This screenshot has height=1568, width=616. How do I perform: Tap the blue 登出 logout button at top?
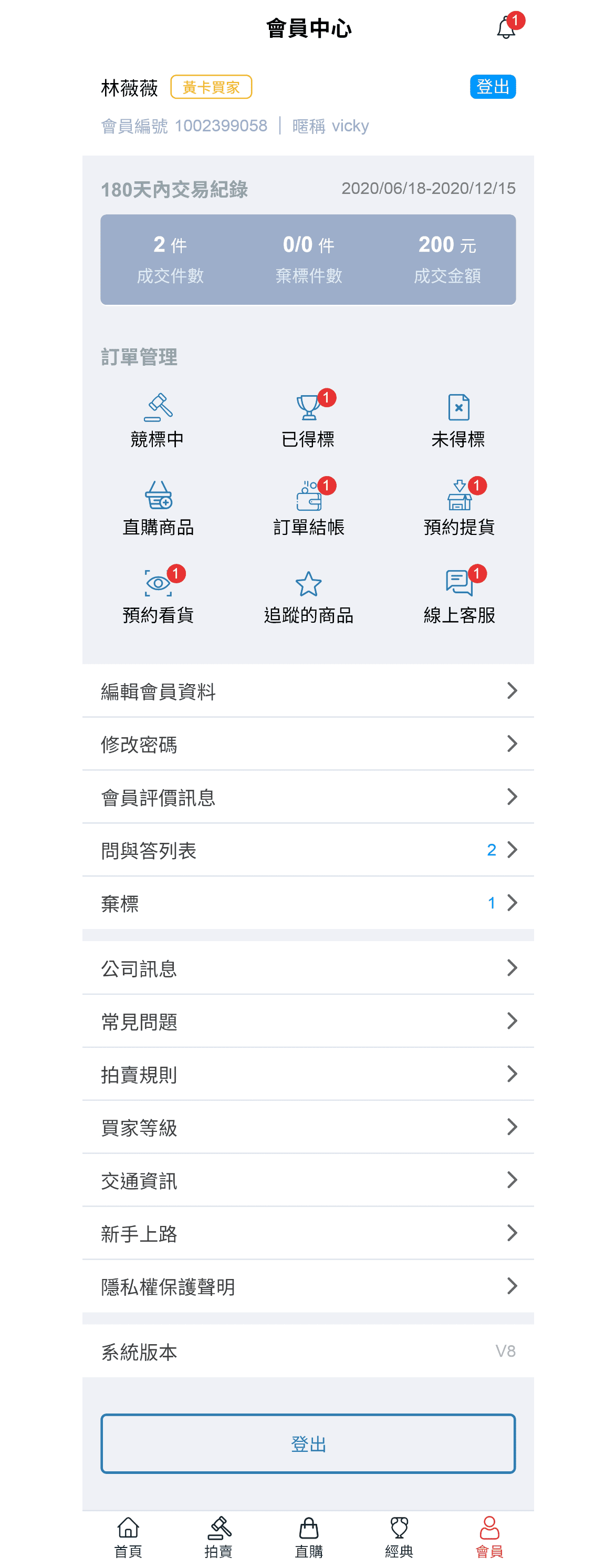(494, 87)
